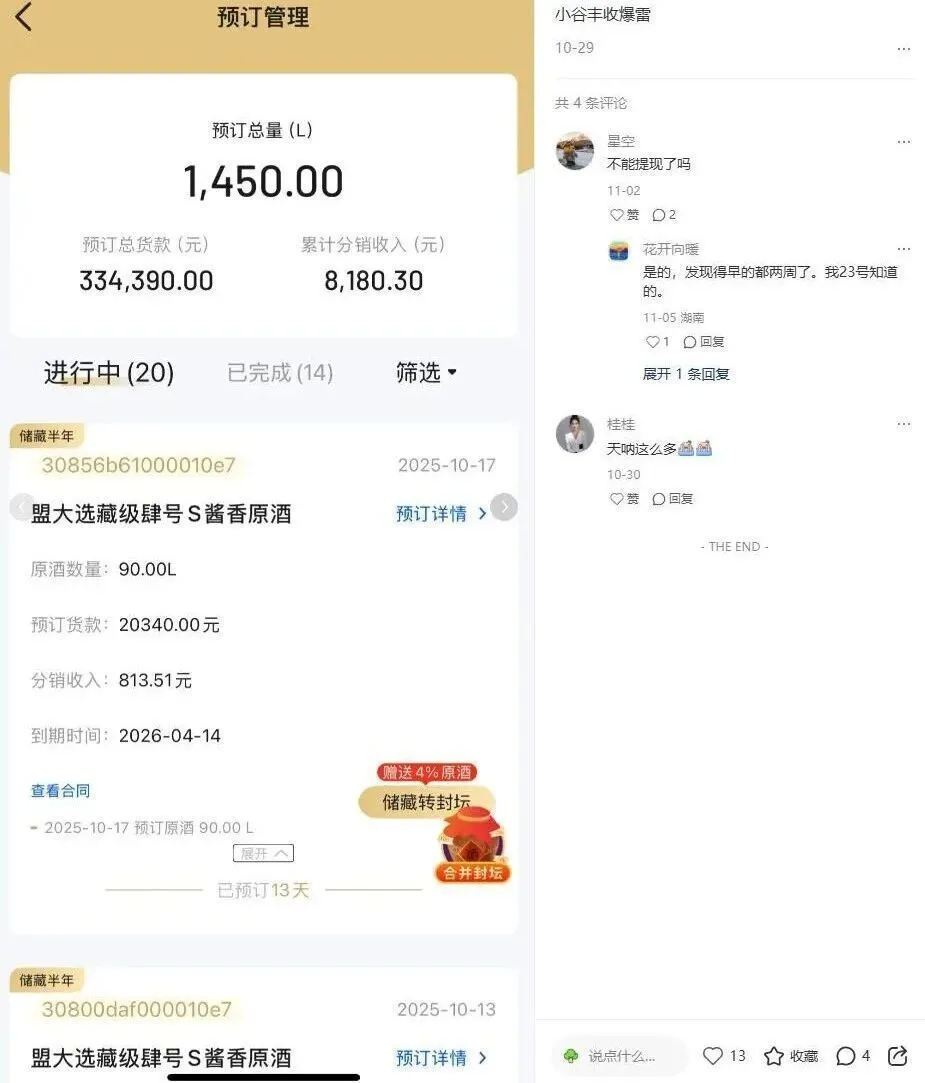This screenshot has height=1083, width=925.
Task: Open the post overflow menu beside 10-29
Action: 903,48
